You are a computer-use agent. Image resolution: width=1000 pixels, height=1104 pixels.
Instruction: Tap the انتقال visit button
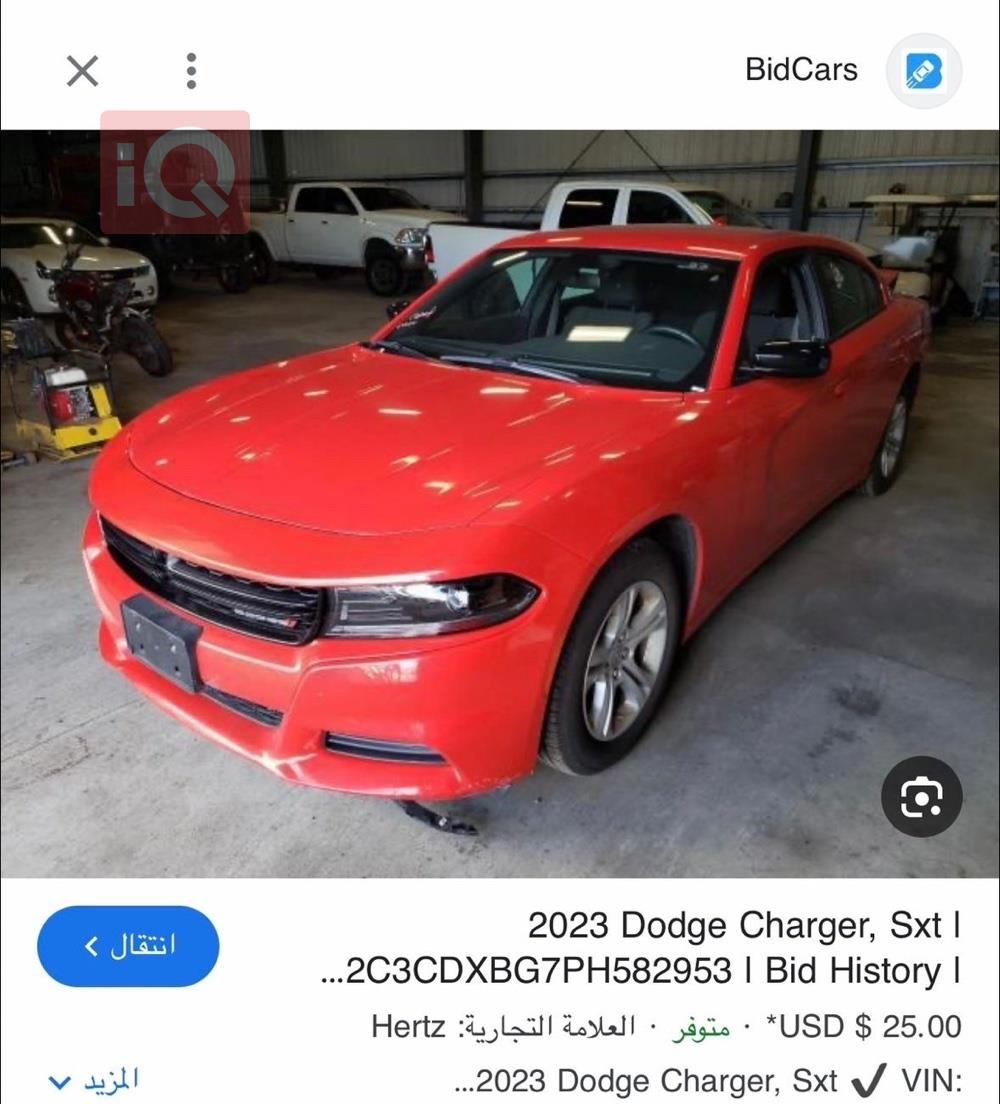128,946
